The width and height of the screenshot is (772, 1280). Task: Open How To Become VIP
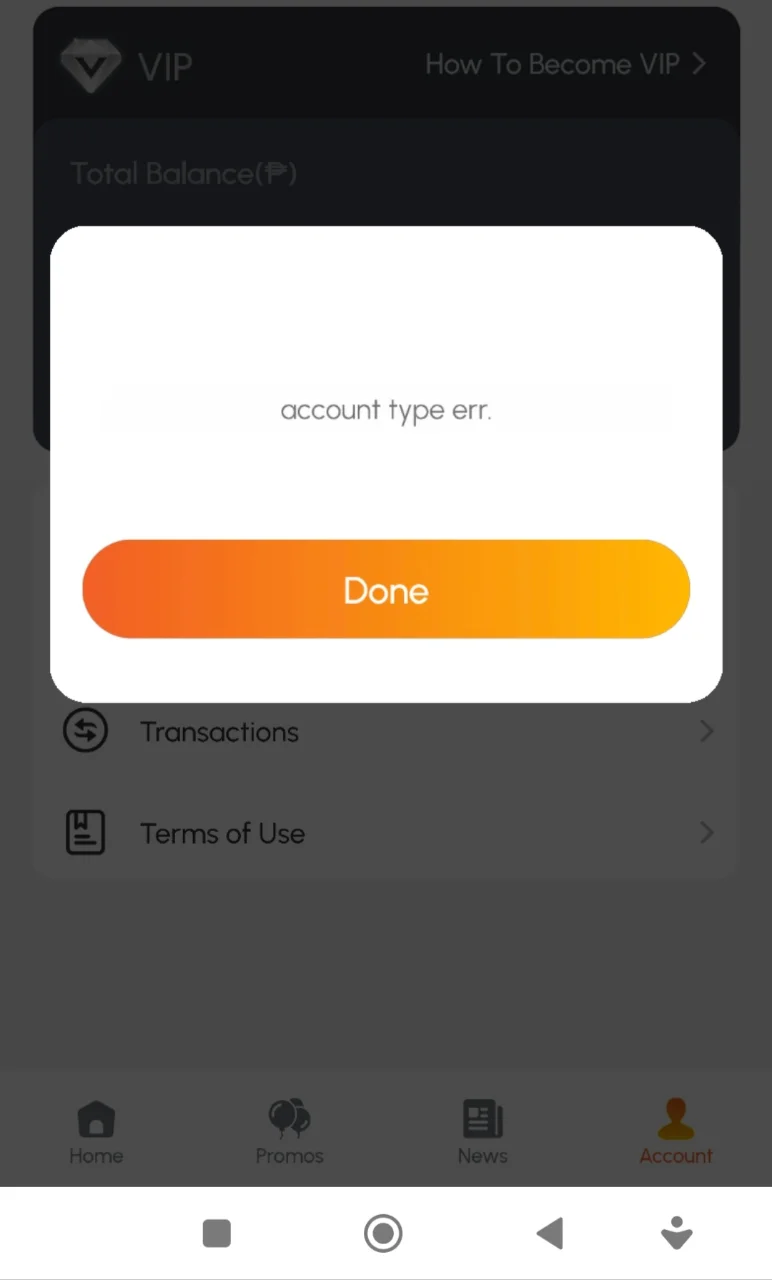click(x=566, y=65)
